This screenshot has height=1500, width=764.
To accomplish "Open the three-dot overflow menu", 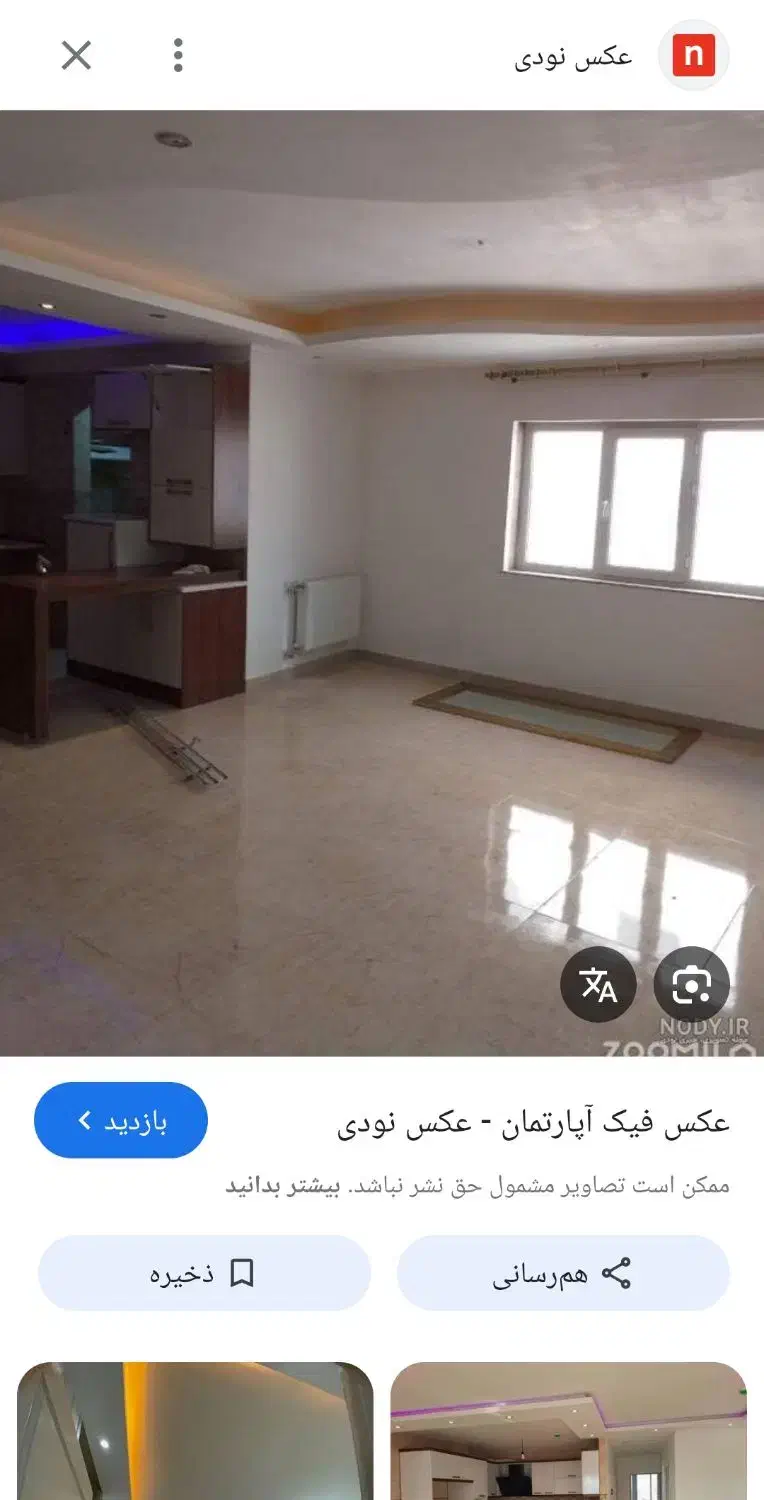I will pos(178,56).
